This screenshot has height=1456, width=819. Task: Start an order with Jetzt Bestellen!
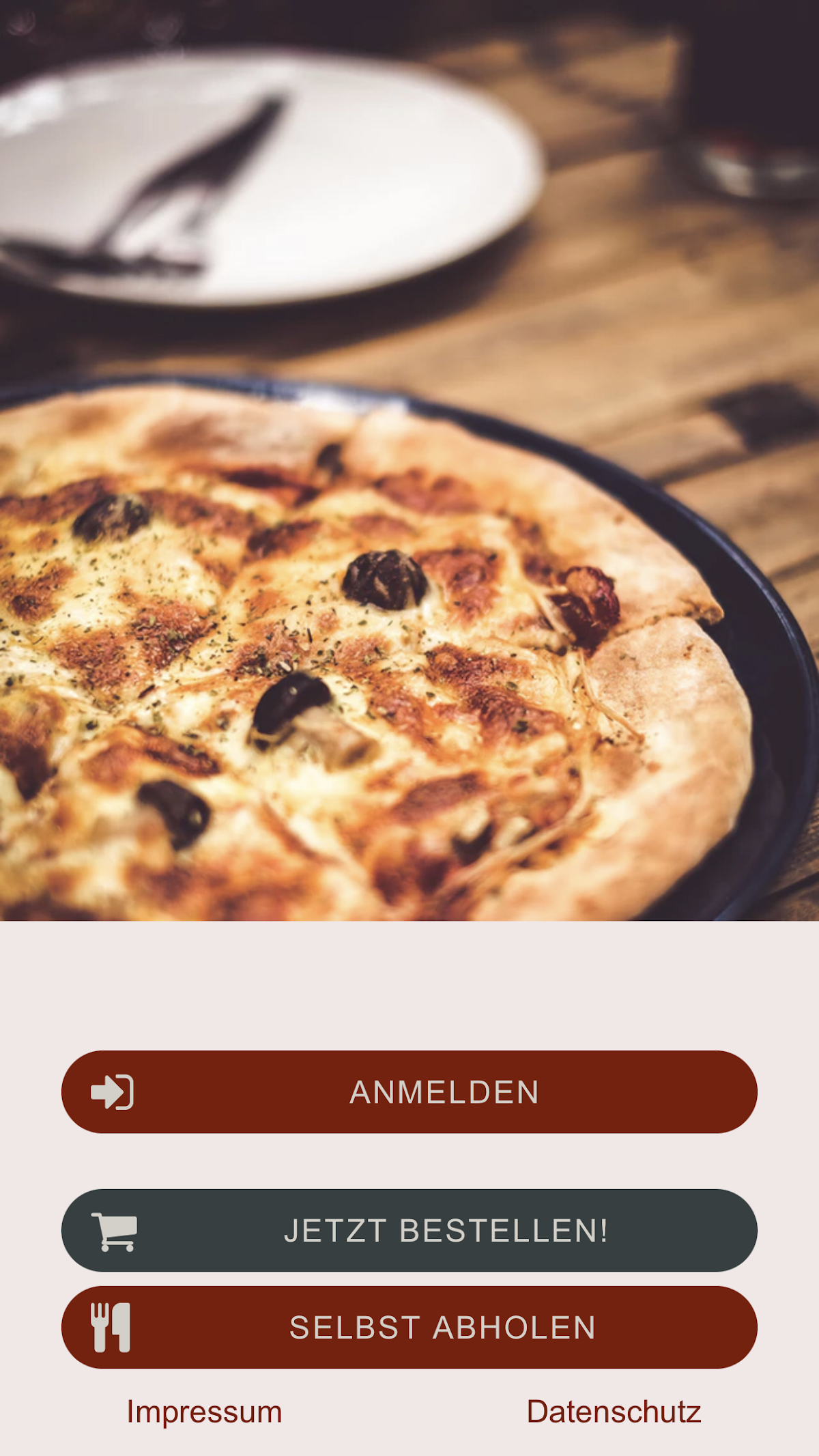pos(409,1230)
